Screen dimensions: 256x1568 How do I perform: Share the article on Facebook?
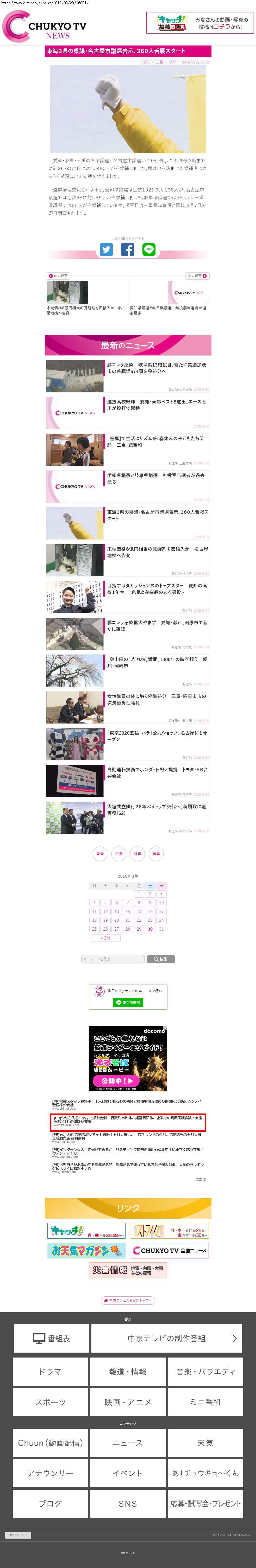(x=127, y=249)
